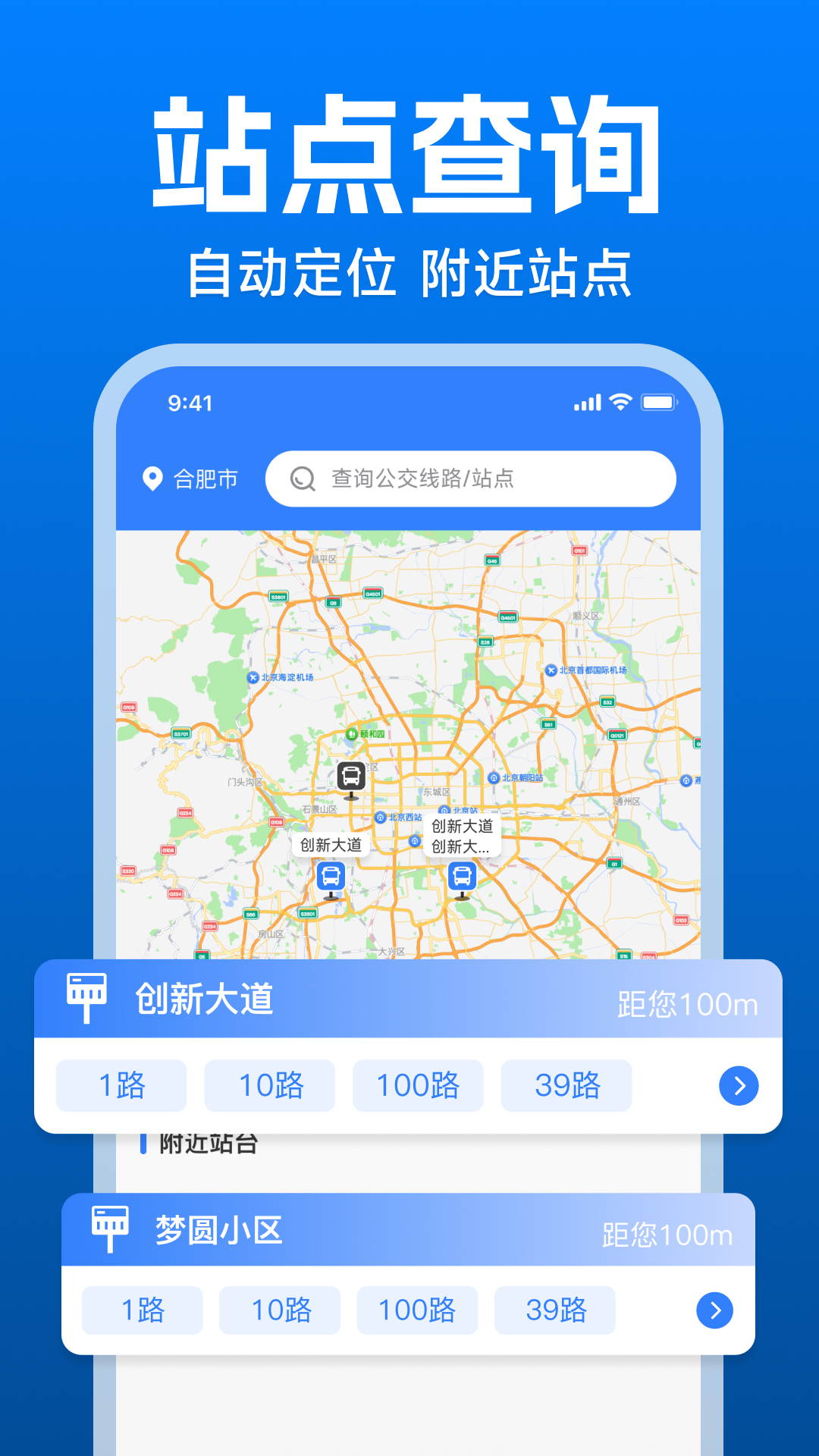Expand 梦圆小区 routes via the blue arrow

tap(714, 1310)
